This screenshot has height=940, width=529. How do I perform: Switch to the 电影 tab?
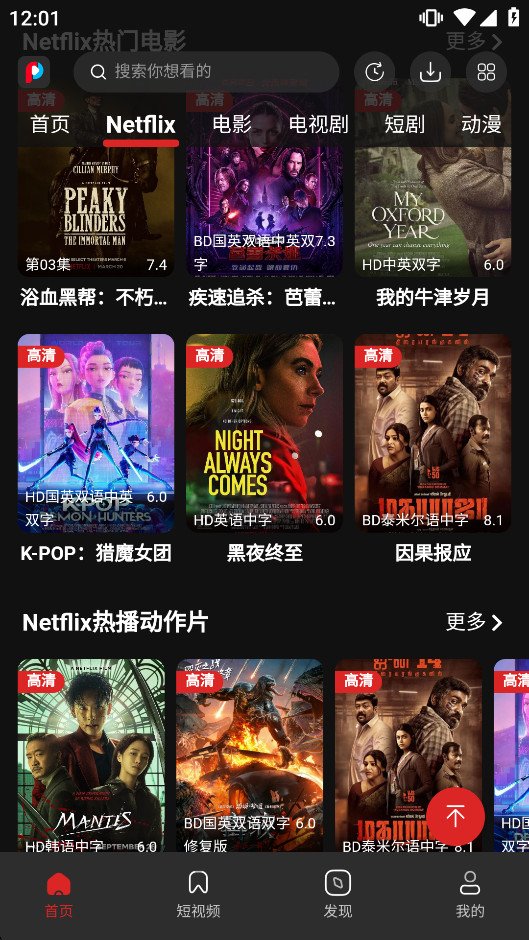coord(232,124)
